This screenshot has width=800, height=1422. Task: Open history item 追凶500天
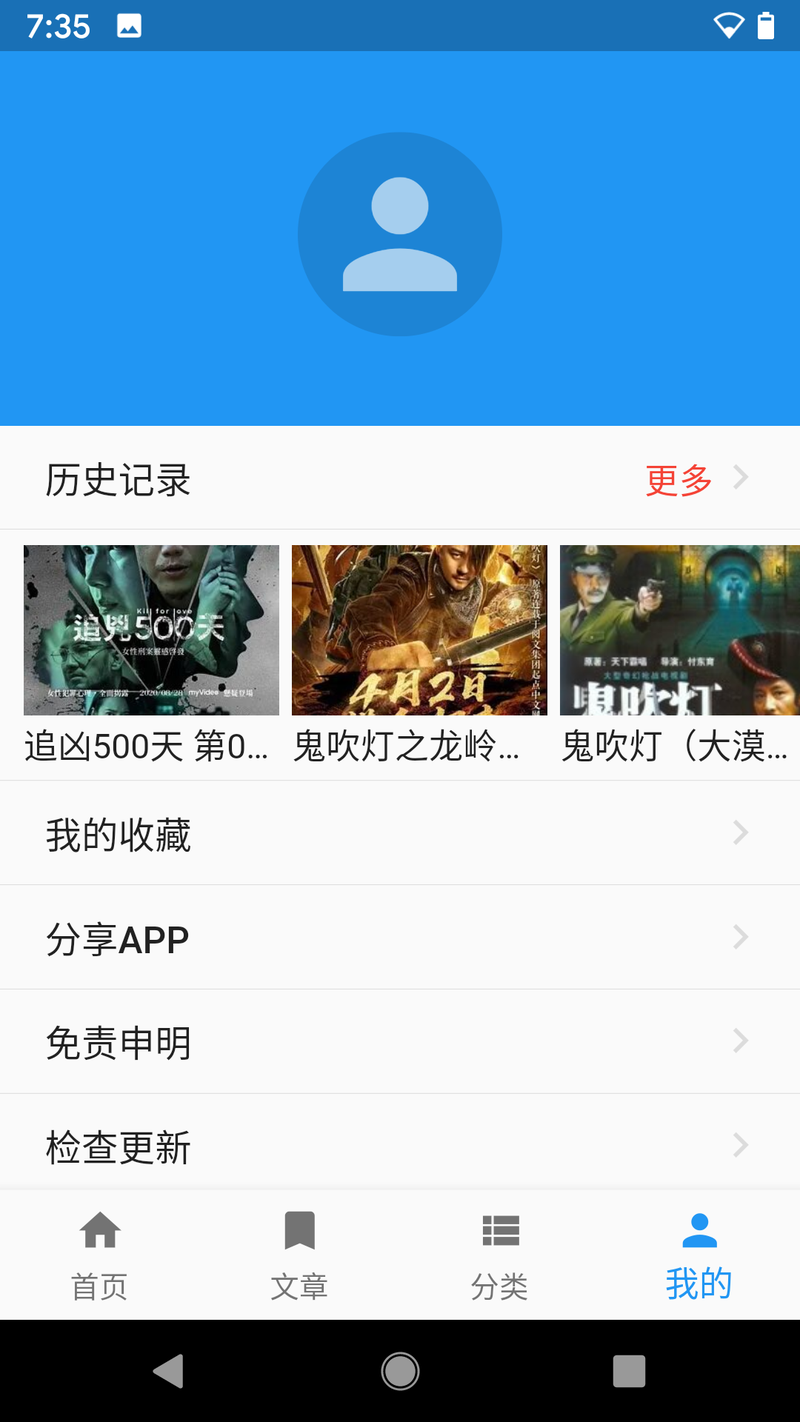pos(151,655)
